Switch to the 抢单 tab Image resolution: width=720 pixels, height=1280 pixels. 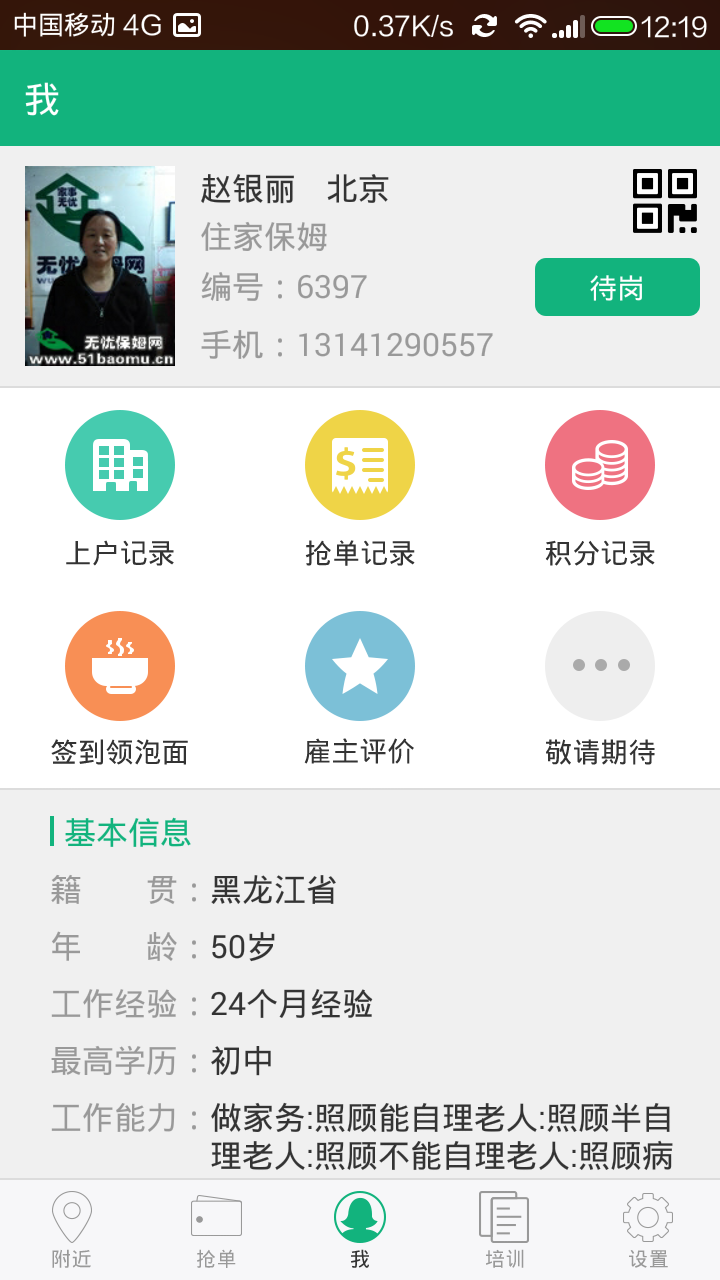pos(216,1230)
